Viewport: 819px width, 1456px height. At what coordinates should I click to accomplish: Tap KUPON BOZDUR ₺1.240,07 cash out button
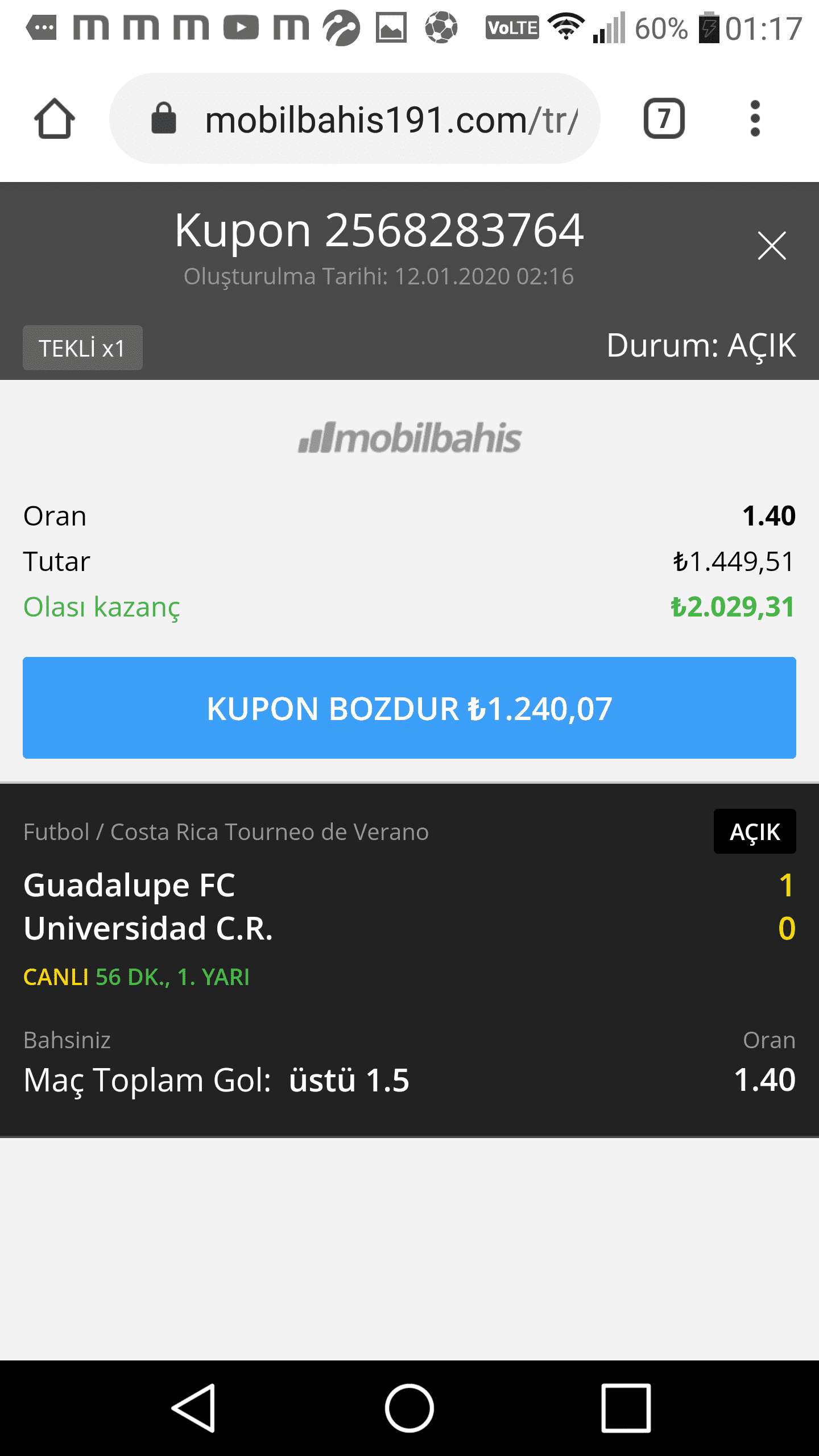click(x=409, y=708)
